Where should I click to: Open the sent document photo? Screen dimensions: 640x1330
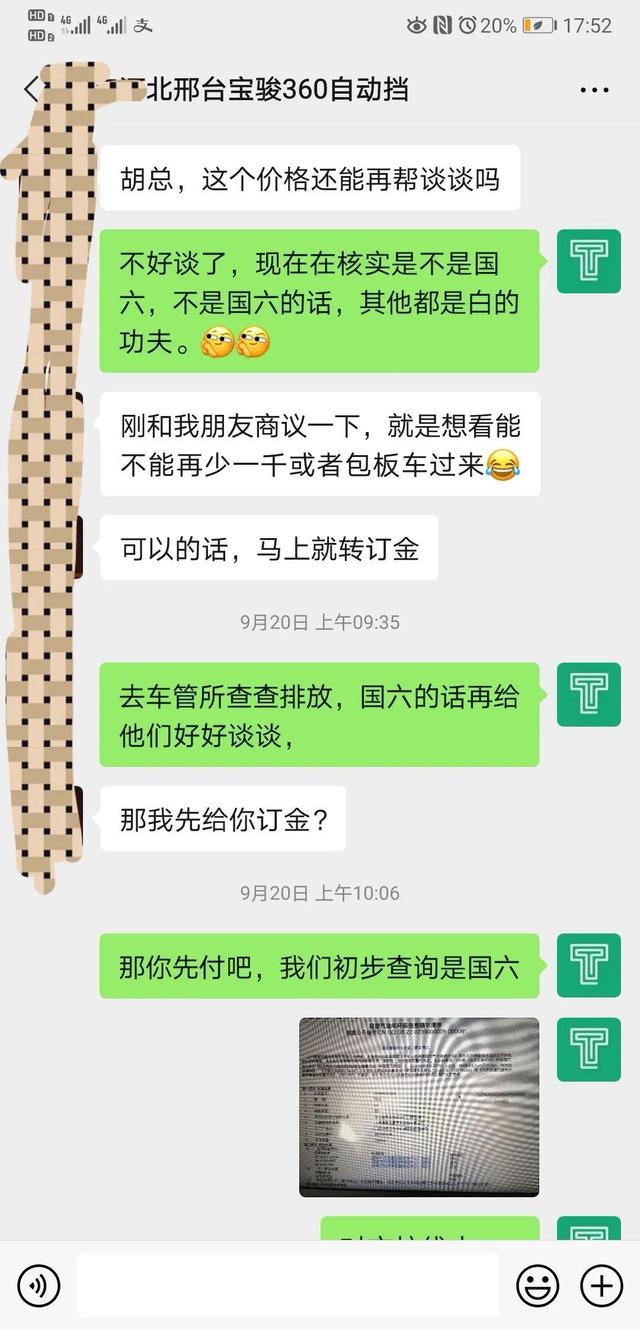tap(419, 1107)
